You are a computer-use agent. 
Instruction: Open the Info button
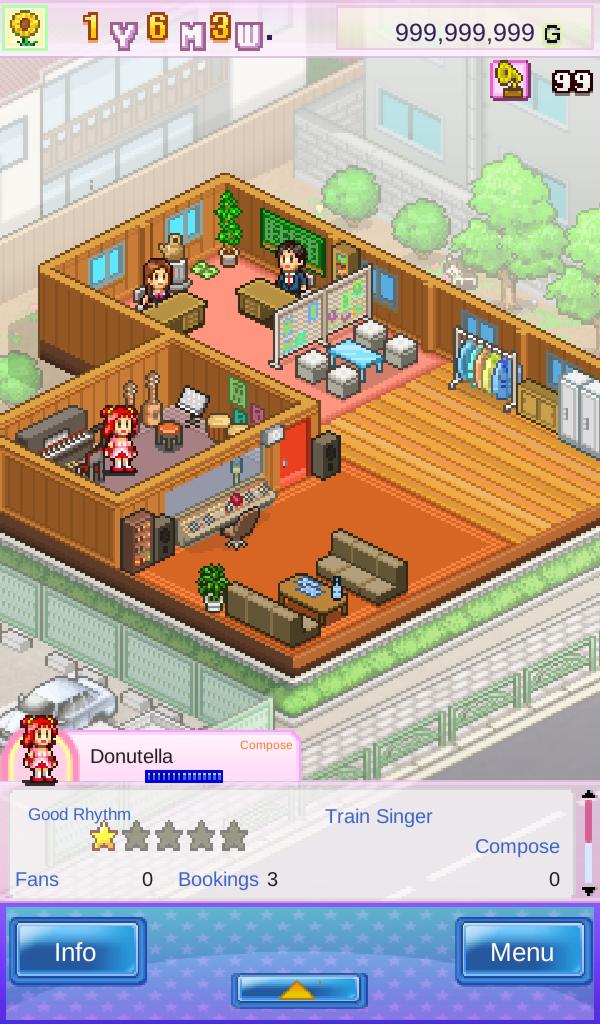(x=77, y=951)
